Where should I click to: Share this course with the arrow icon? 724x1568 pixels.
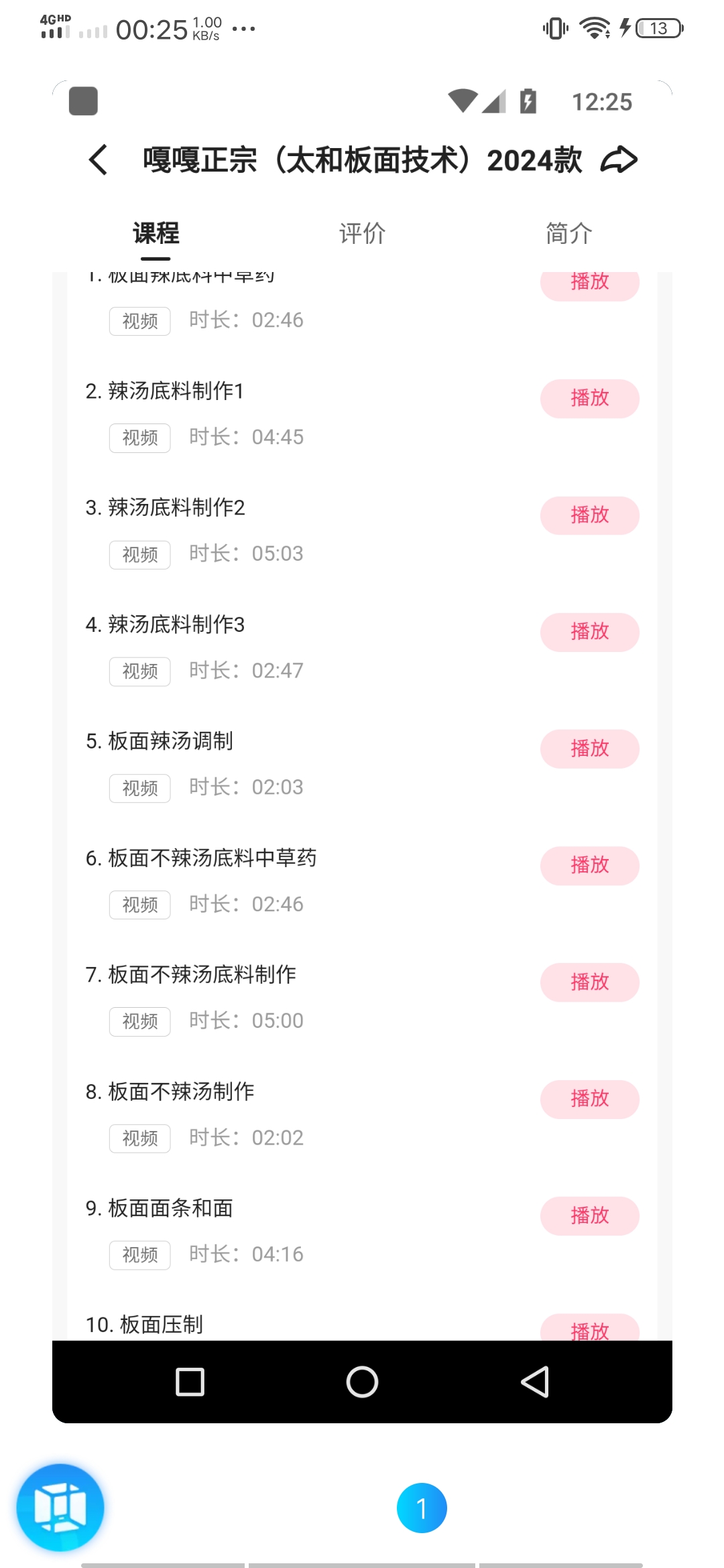click(x=619, y=160)
